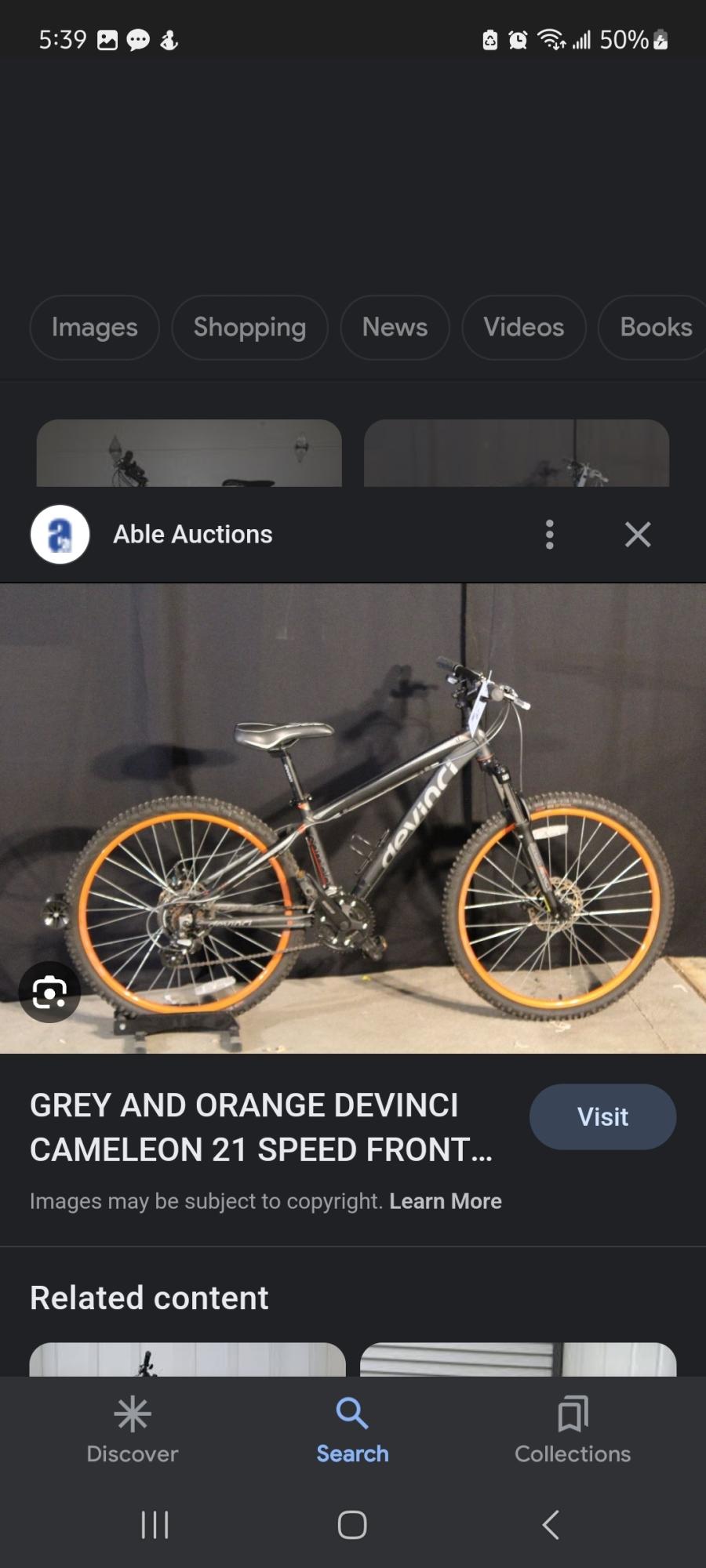The width and height of the screenshot is (706, 1568).
Task: Dismiss the result panel with the X
Action: pos(637,534)
